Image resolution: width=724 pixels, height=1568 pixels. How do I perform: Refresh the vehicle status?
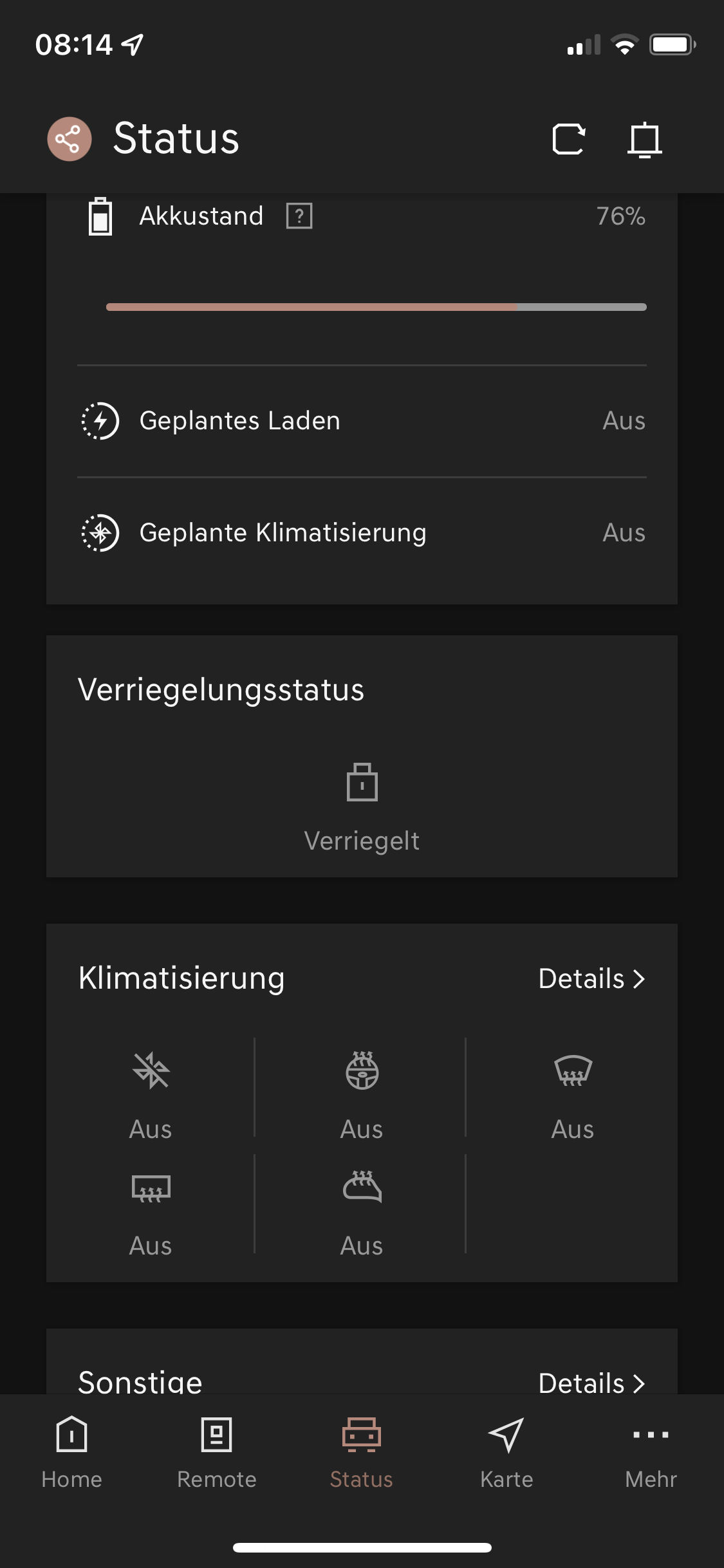[x=569, y=139]
